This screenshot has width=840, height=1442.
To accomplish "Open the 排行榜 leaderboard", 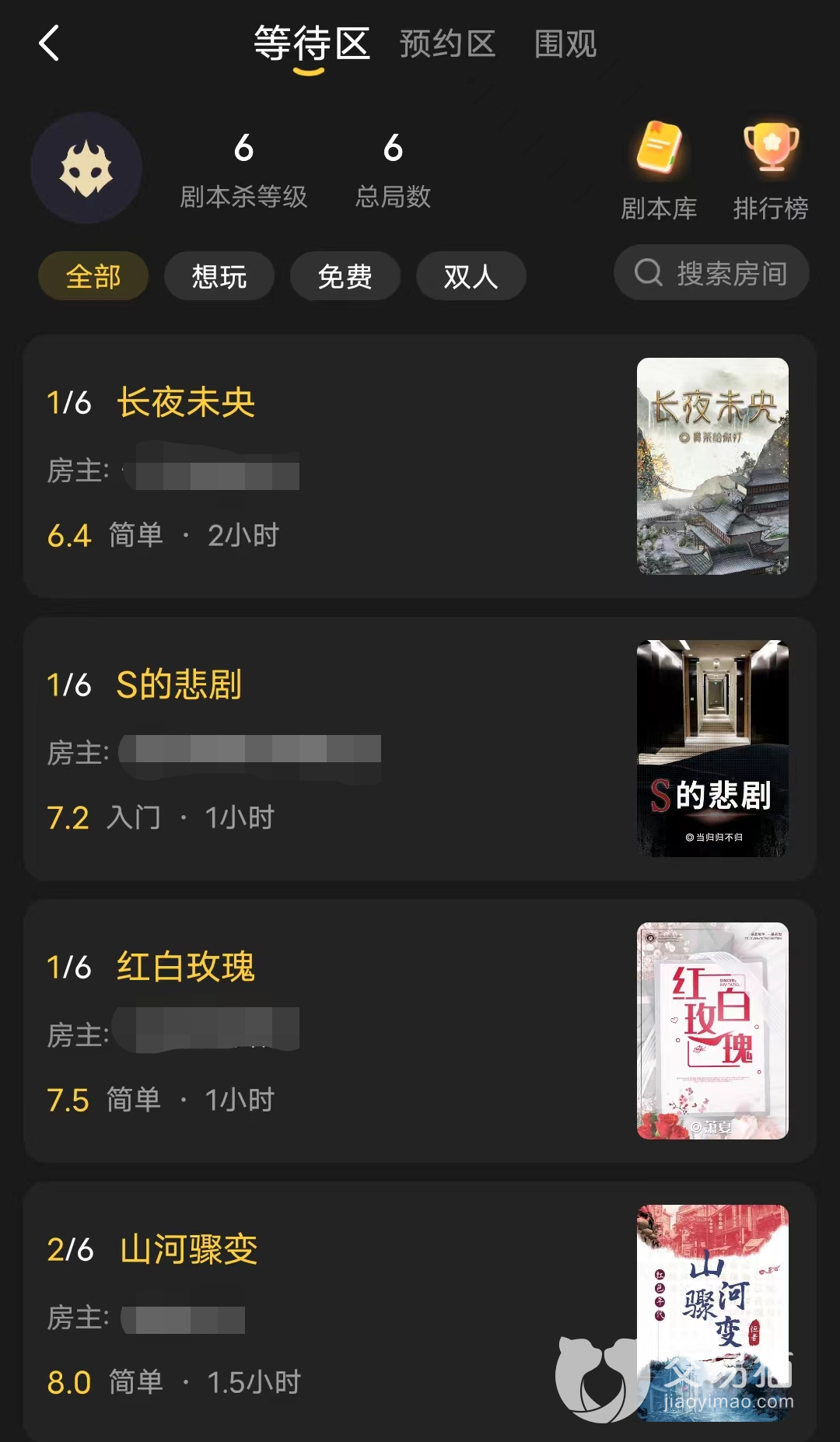I will coord(770,171).
